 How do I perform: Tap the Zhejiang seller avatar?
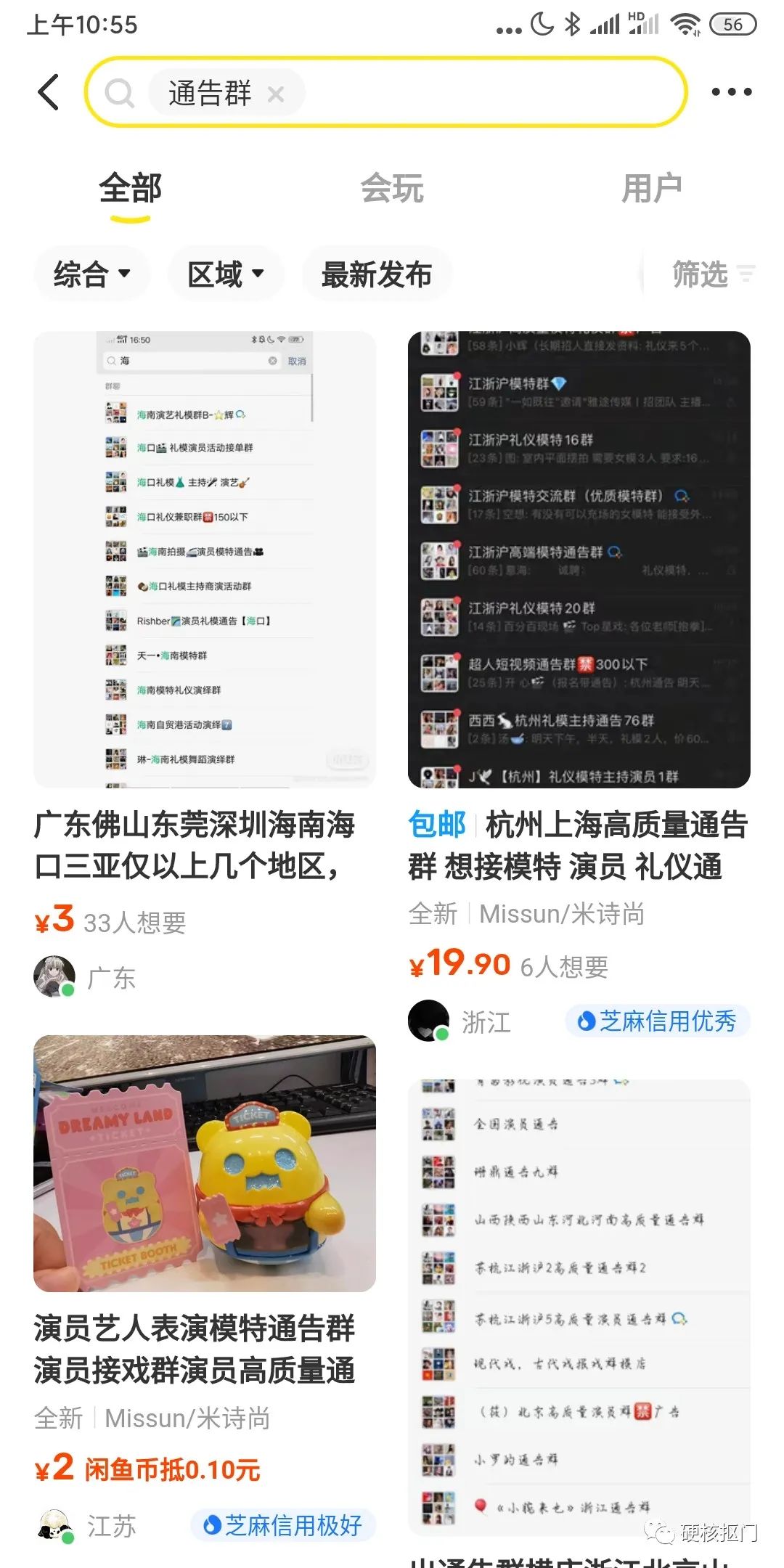430,1021
